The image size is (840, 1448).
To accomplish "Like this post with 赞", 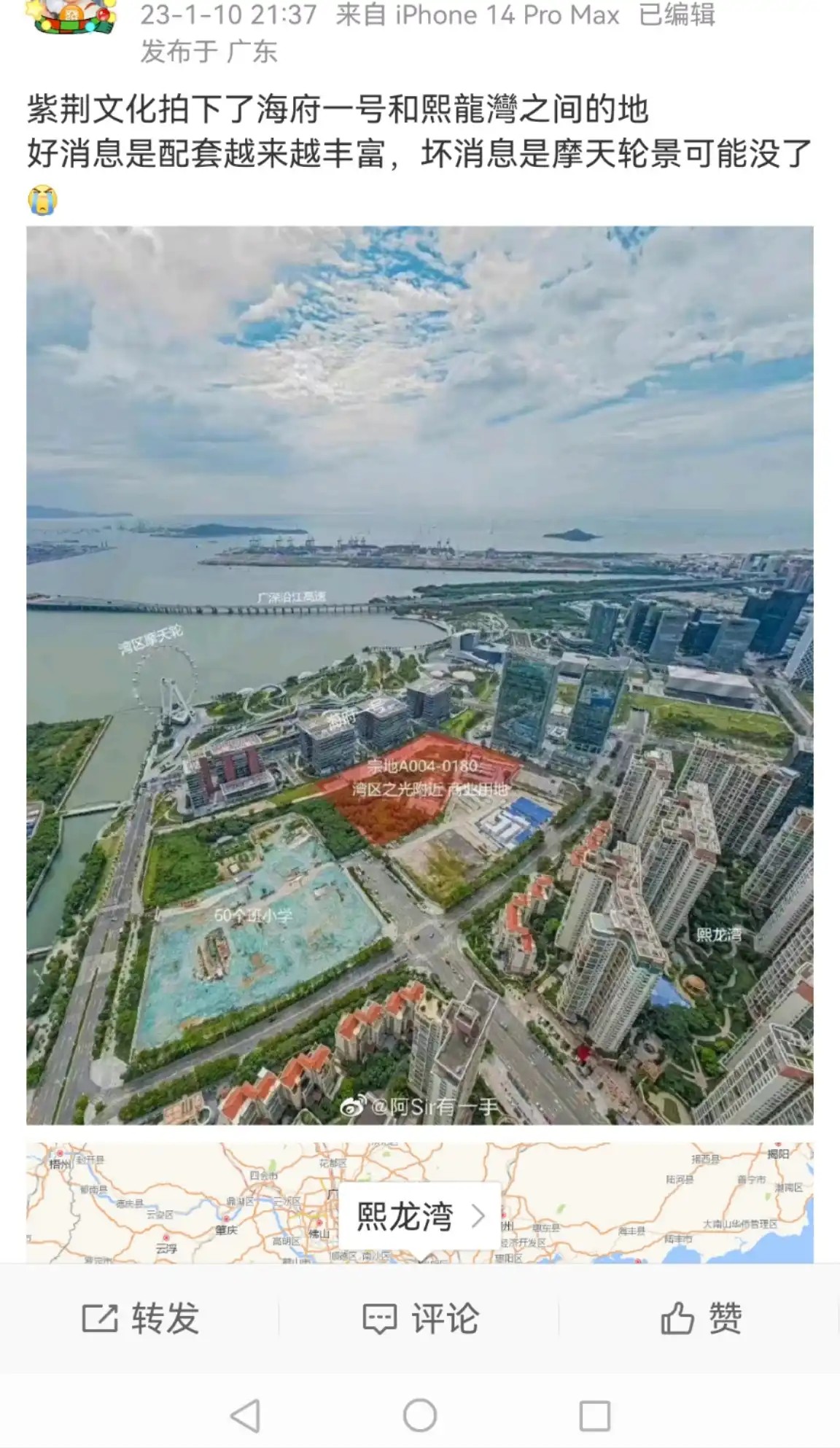I will (x=701, y=1318).
